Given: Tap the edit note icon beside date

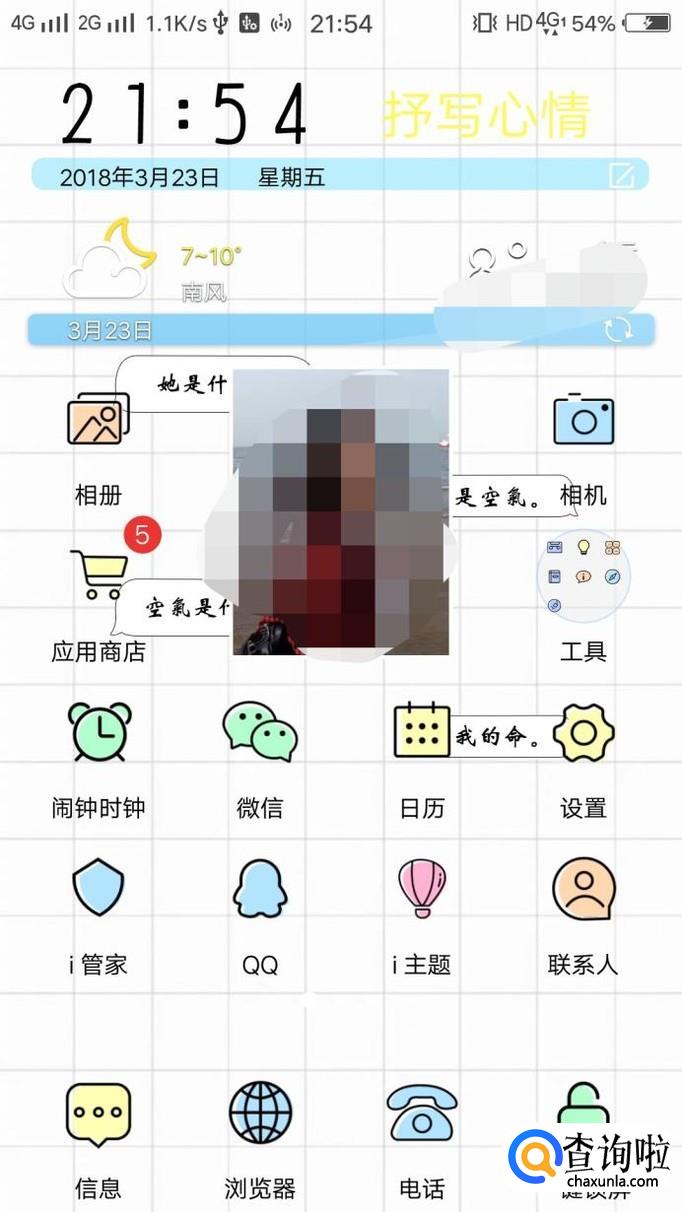Looking at the screenshot, I should tap(622, 176).
